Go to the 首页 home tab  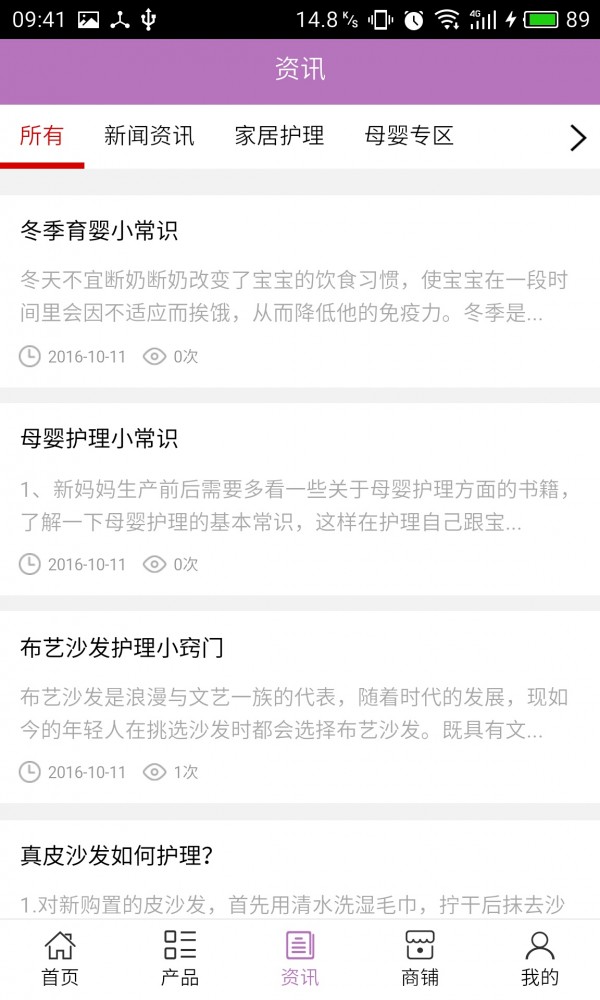(60, 959)
